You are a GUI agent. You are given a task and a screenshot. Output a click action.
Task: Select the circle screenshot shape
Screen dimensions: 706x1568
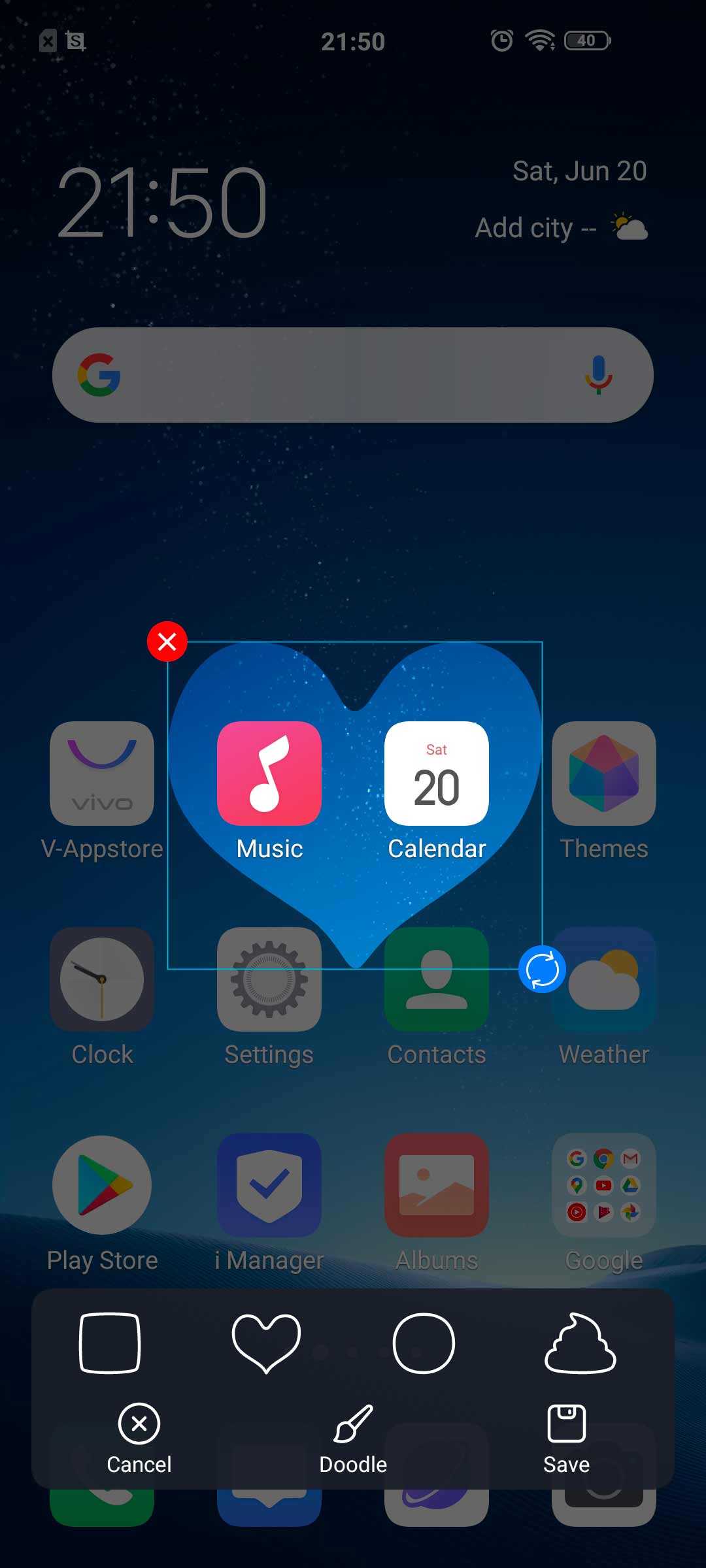click(x=424, y=1343)
